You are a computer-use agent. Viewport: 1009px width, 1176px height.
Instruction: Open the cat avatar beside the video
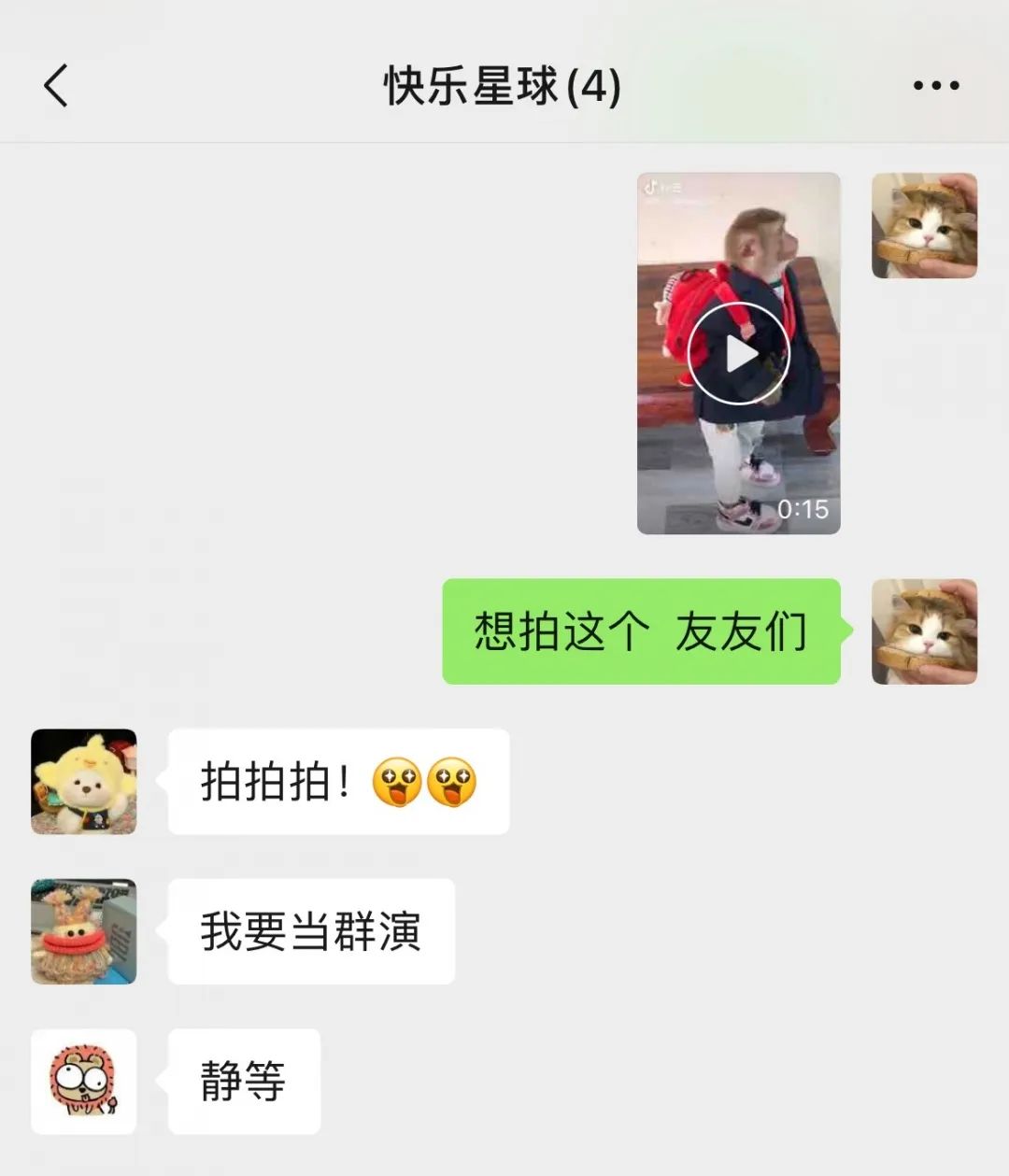[x=924, y=225]
